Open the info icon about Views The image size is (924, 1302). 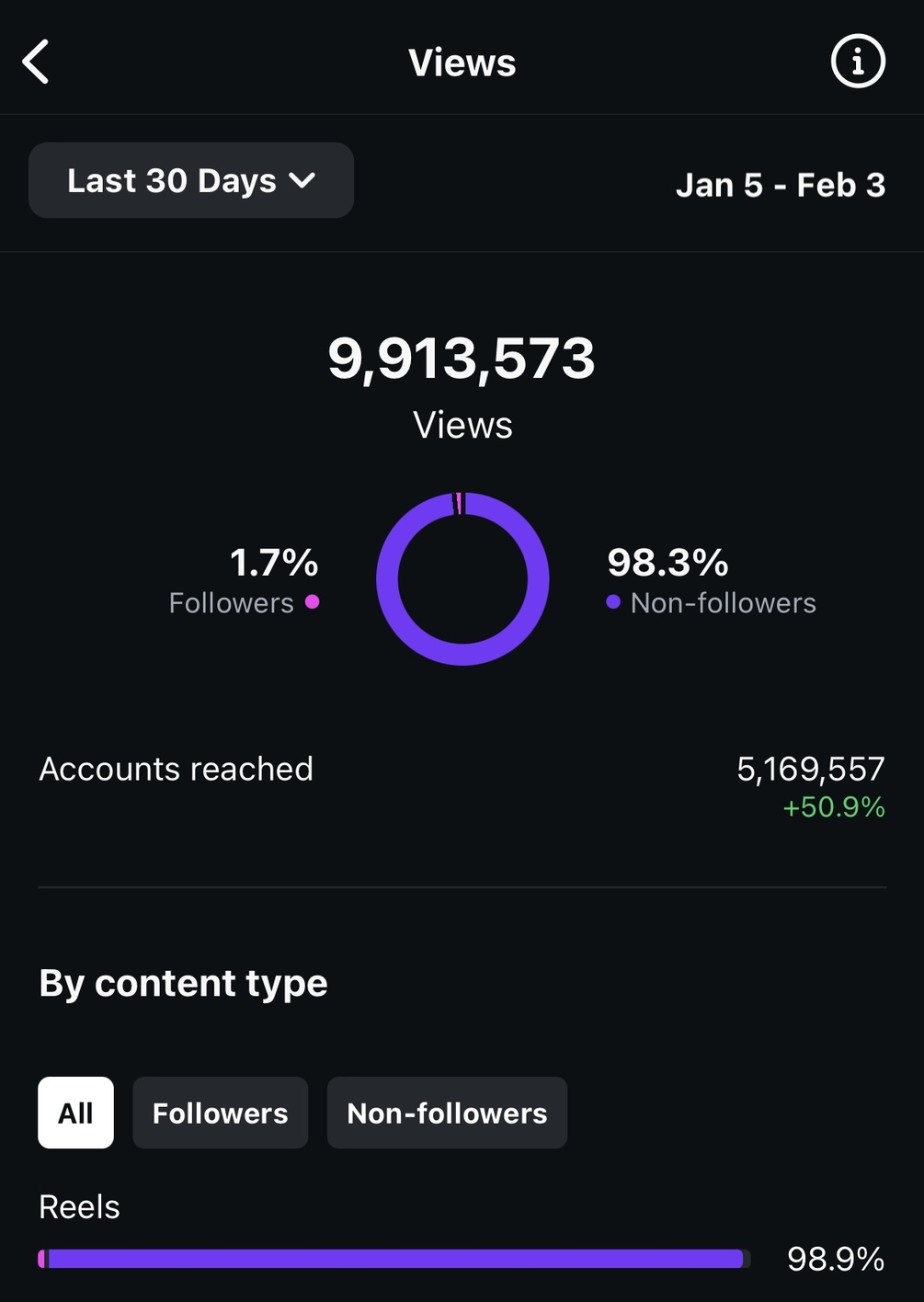click(x=857, y=63)
